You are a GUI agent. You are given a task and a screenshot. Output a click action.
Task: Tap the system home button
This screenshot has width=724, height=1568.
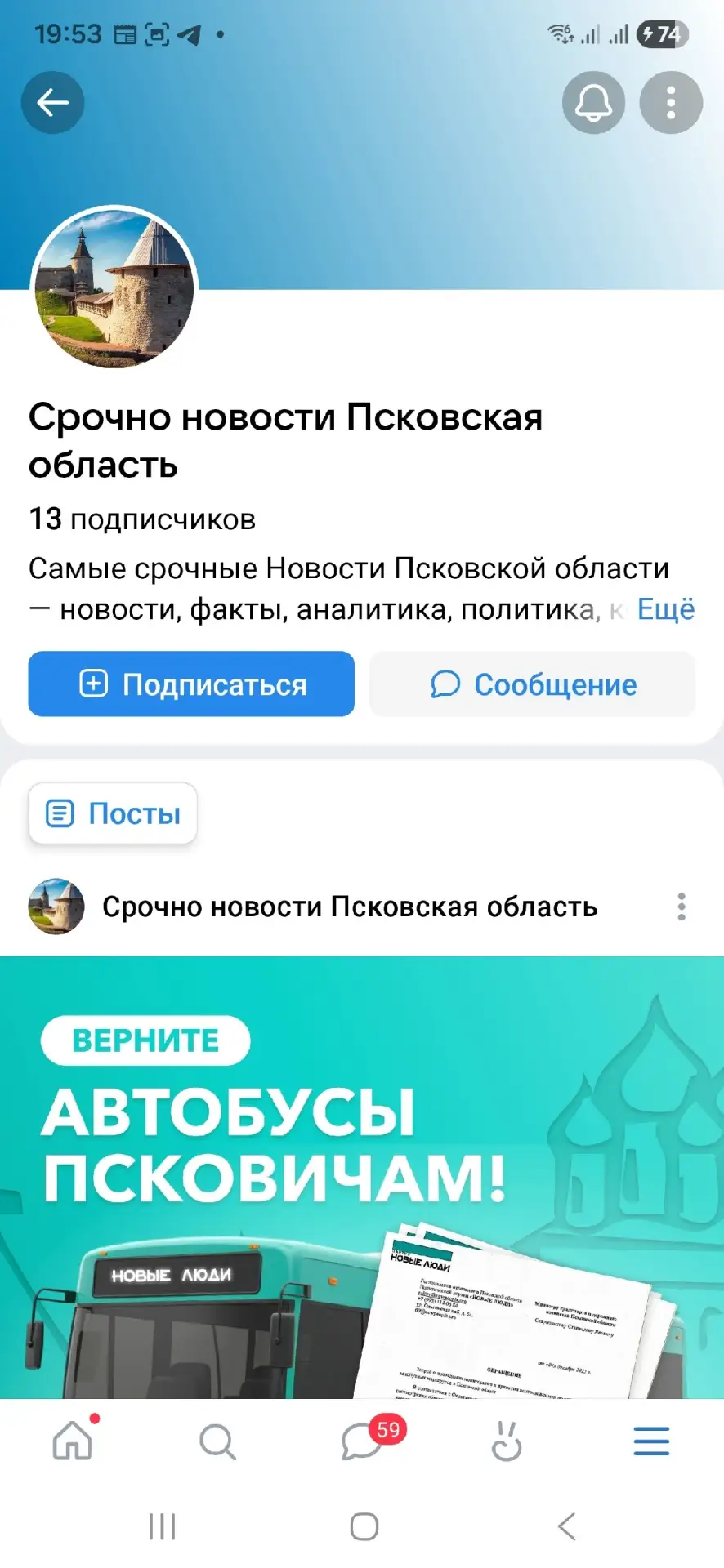coord(364,1526)
